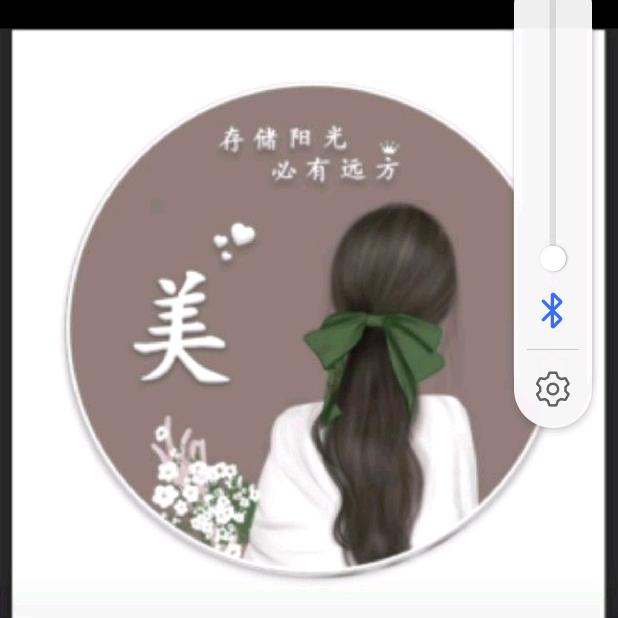Tap the Bluetooth icon in volume panel

(x=552, y=311)
